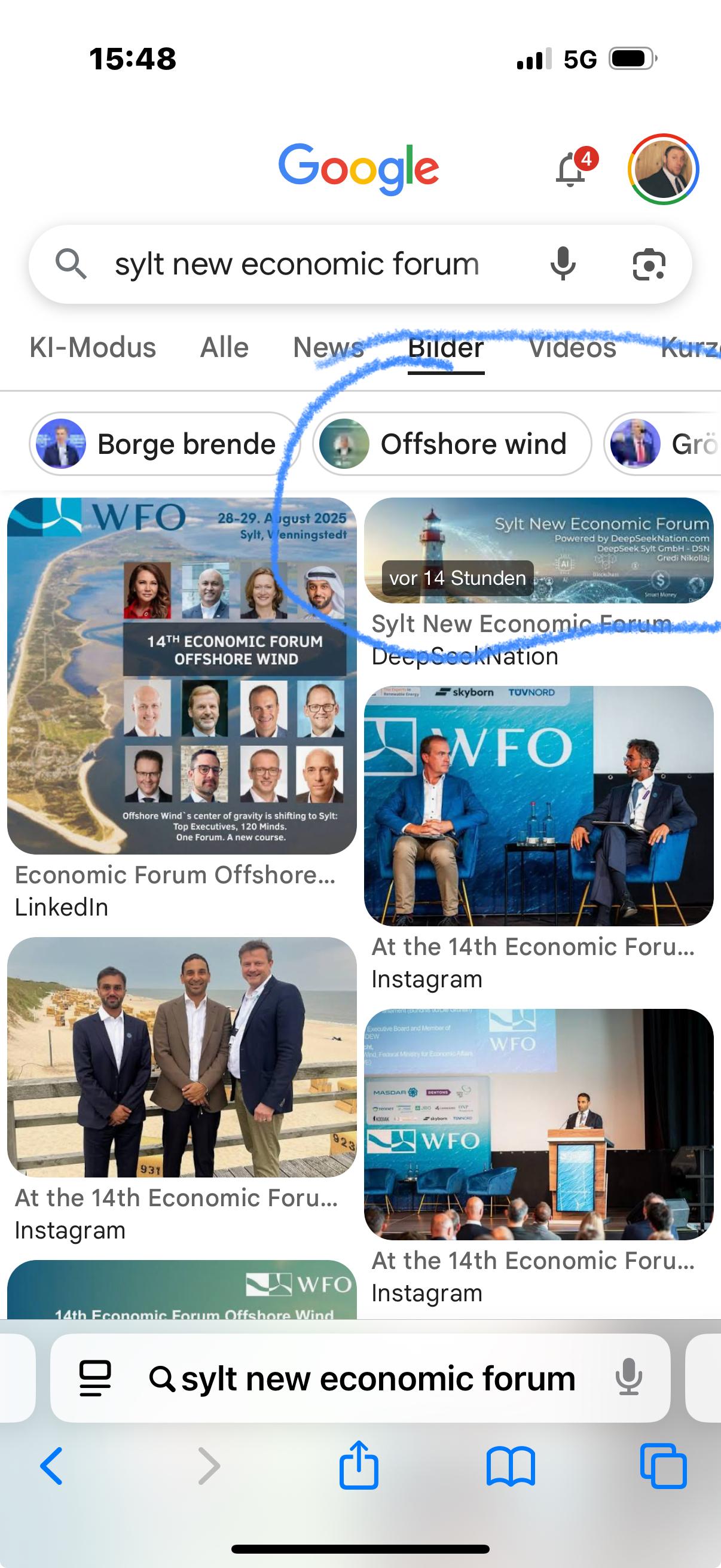Open the DeepSeekNation Sylt New Economic Forum image
This screenshot has width=721, height=1568.
click(x=538, y=550)
